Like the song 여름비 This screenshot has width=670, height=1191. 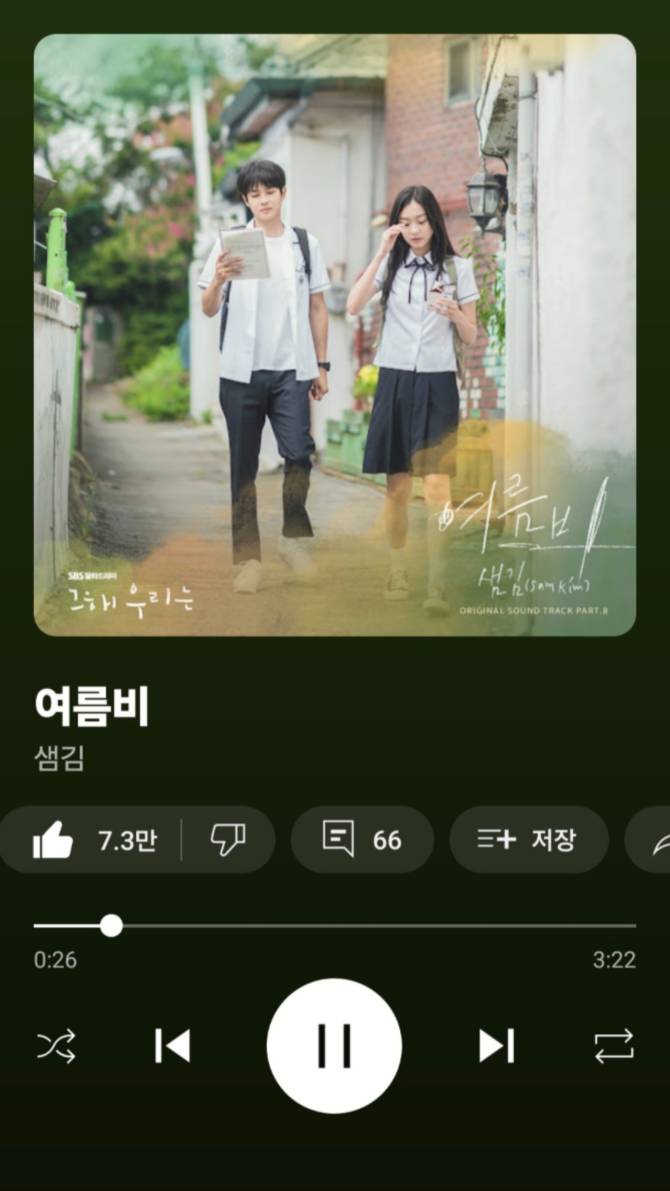point(90,840)
